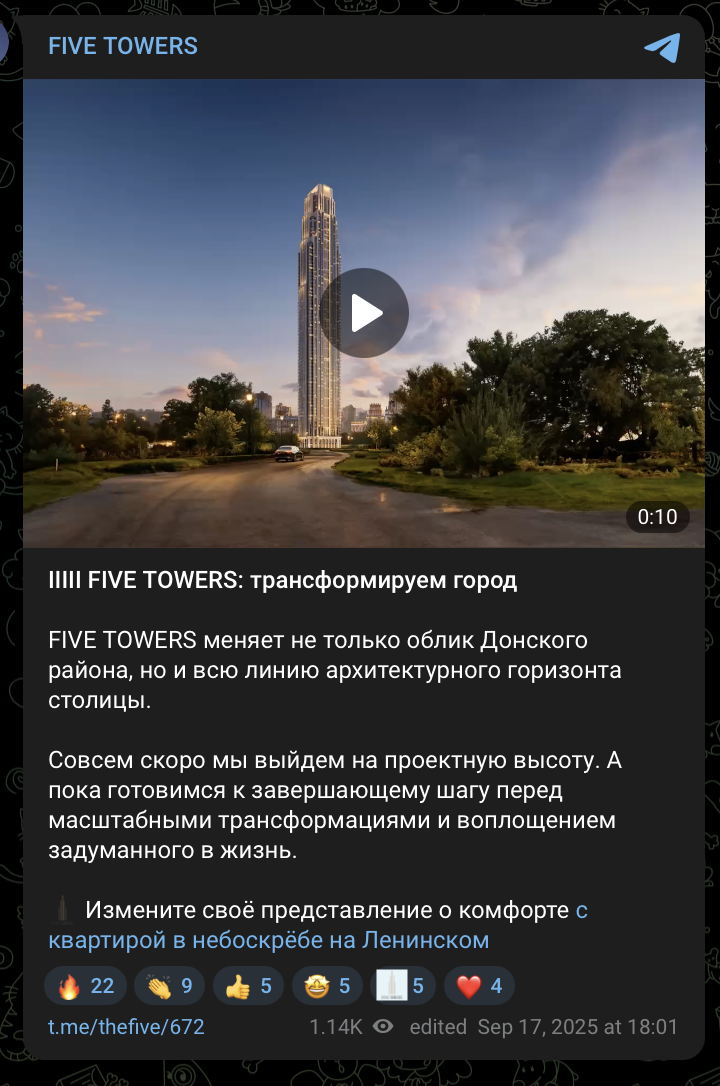Open the link about apartment on Leninsky
This screenshot has width=720, height=1086.
(268, 940)
